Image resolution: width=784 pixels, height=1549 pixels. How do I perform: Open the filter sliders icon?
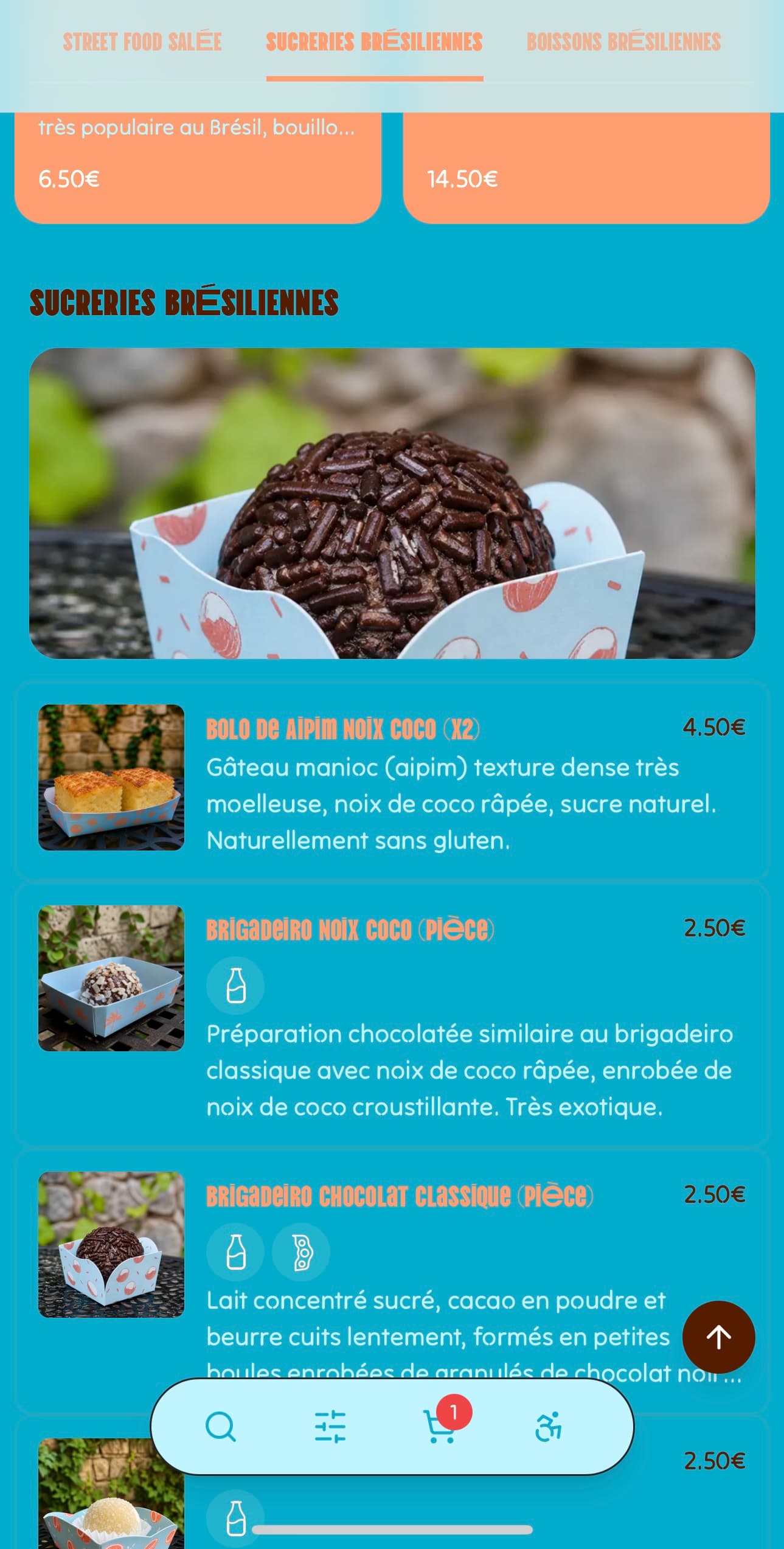coord(330,1427)
